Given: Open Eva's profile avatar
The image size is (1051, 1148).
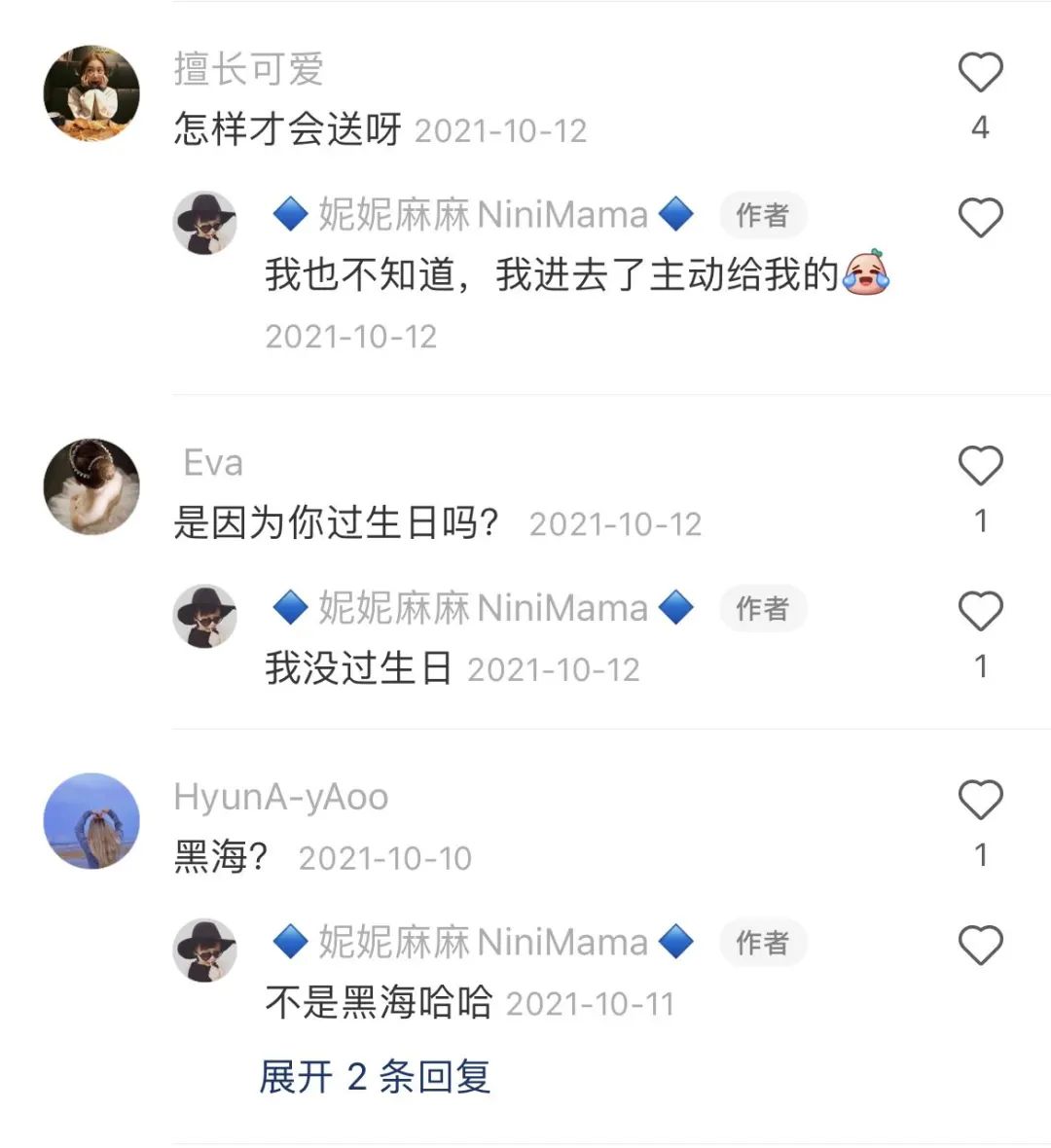Looking at the screenshot, I should coord(91,486).
